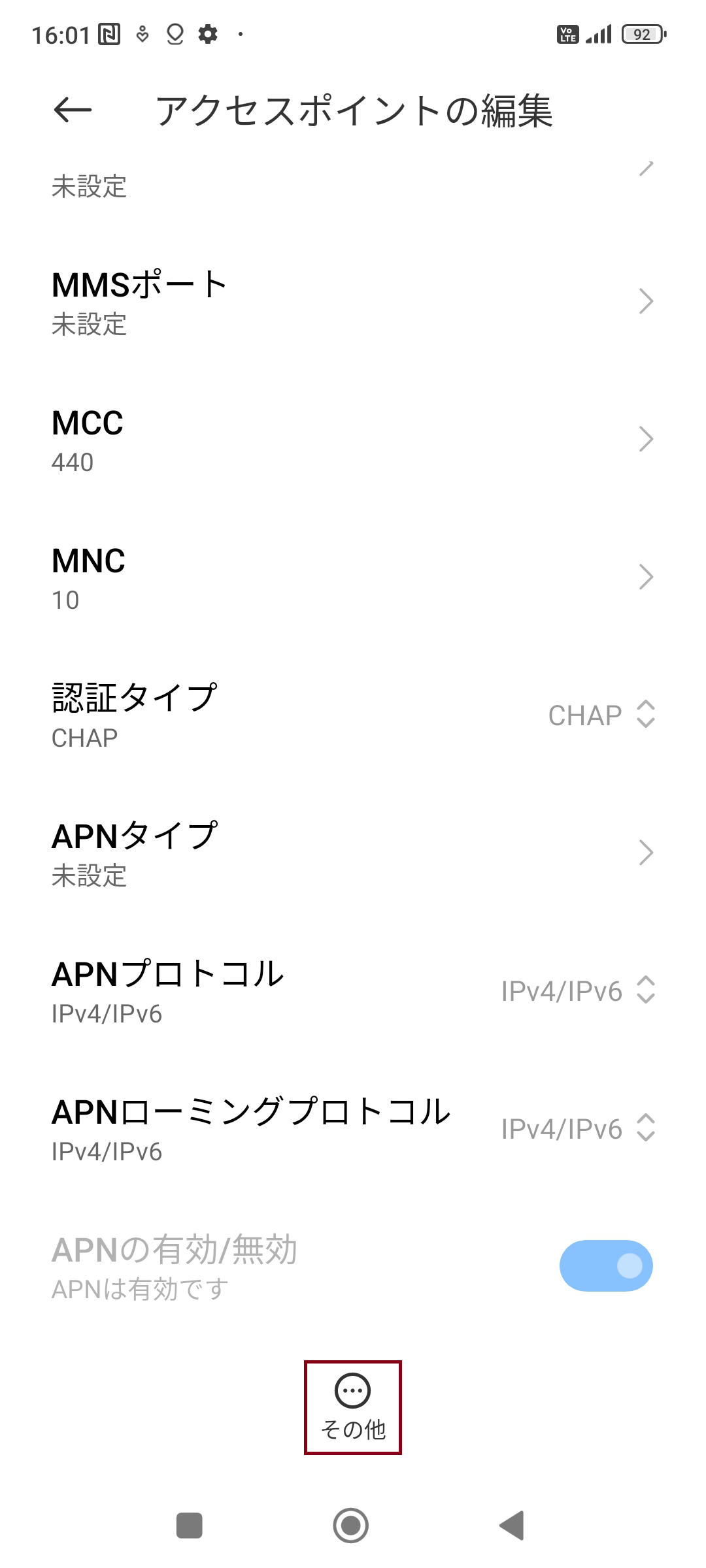The image size is (706, 1568).
Task: Change the 認証タイプ selection
Action: pyautogui.click(x=353, y=715)
